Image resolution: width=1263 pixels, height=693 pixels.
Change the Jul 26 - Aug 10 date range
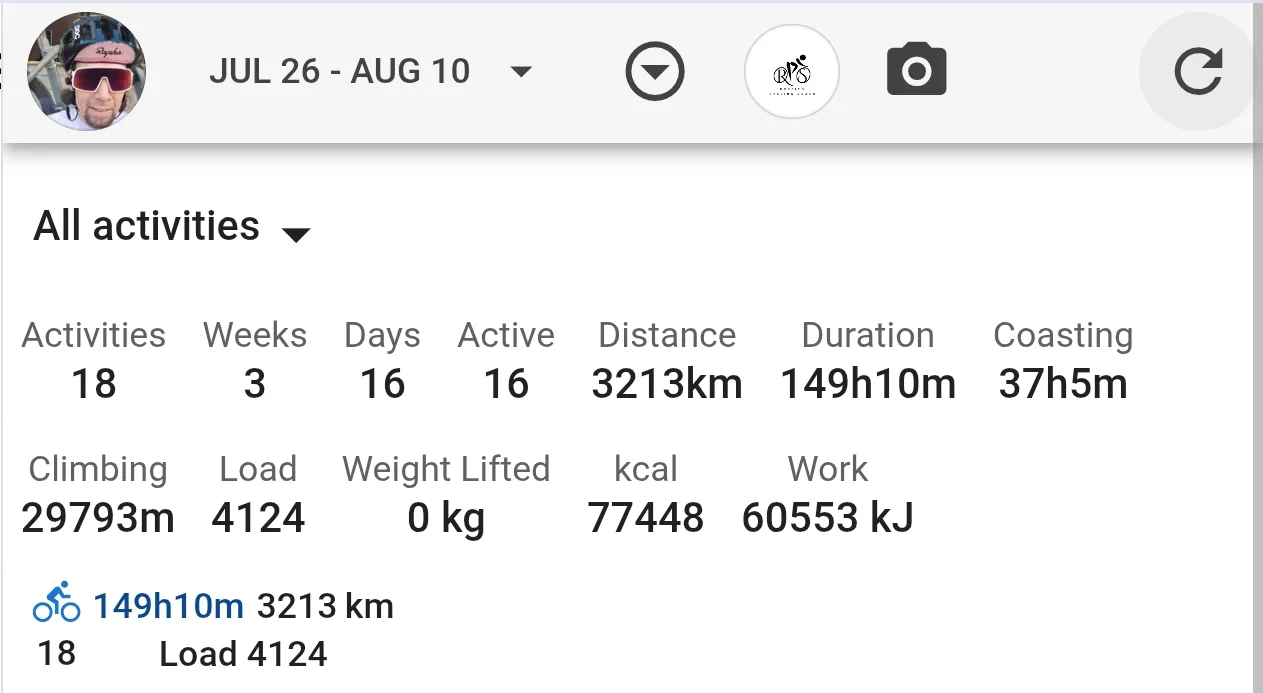tap(370, 72)
